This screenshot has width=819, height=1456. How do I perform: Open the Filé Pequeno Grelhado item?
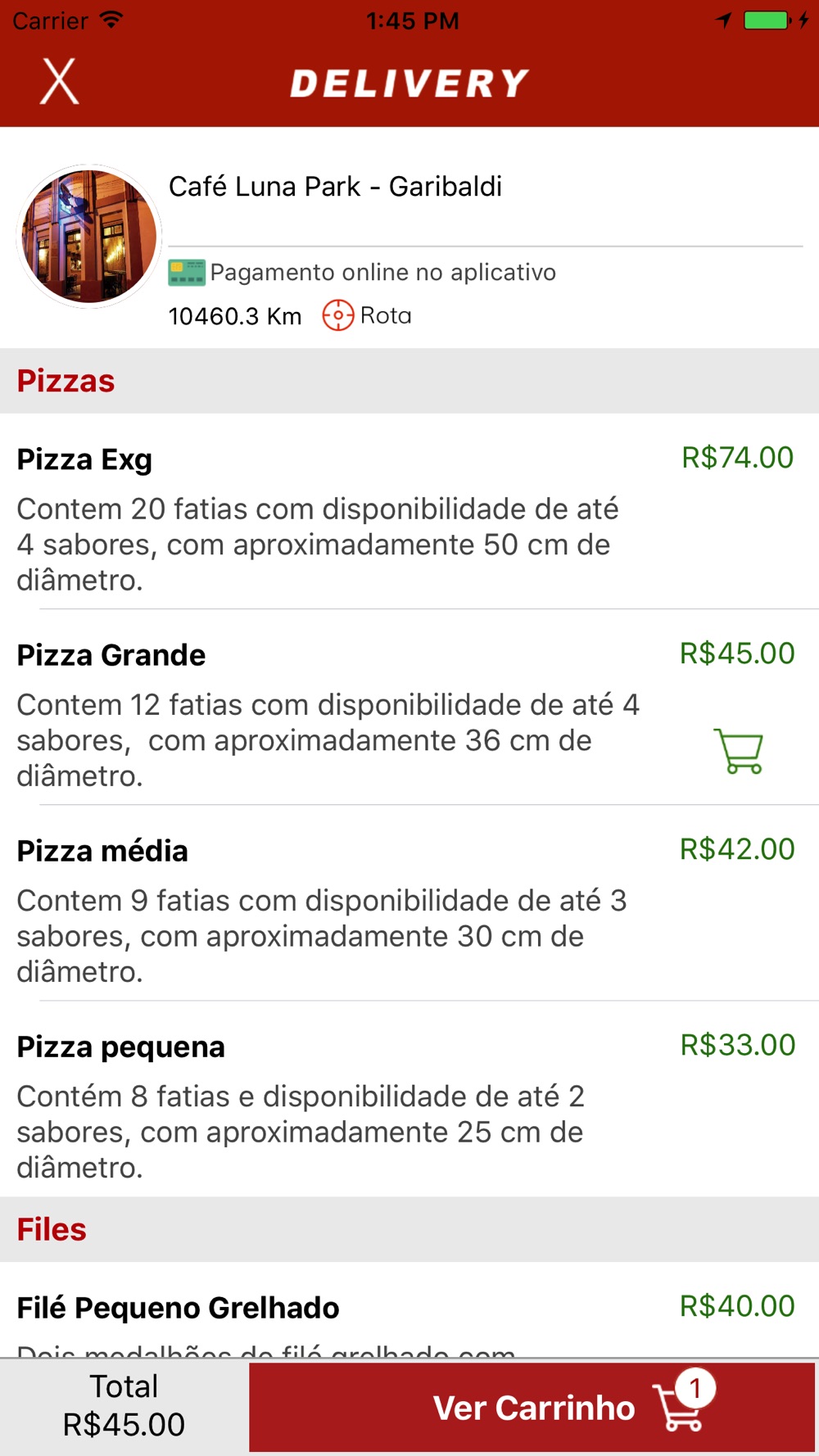pyautogui.click(x=409, y=1310)
